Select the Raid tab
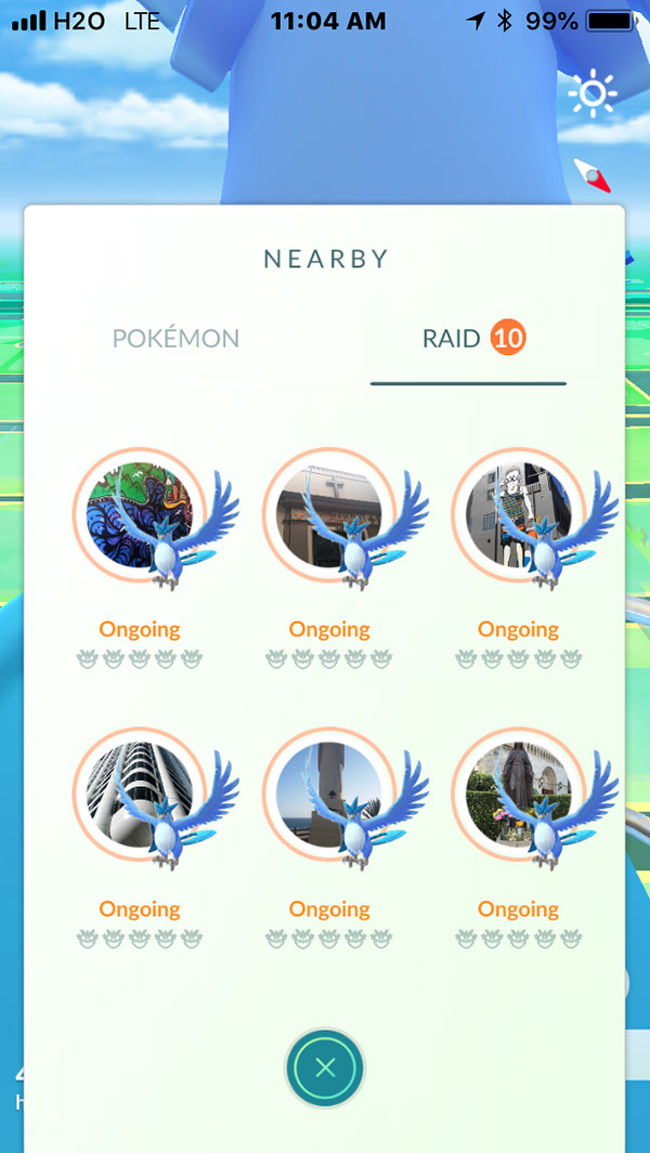Image resolution: width=650 pixels, height=1153 pixels. click(x=468, y=339)
